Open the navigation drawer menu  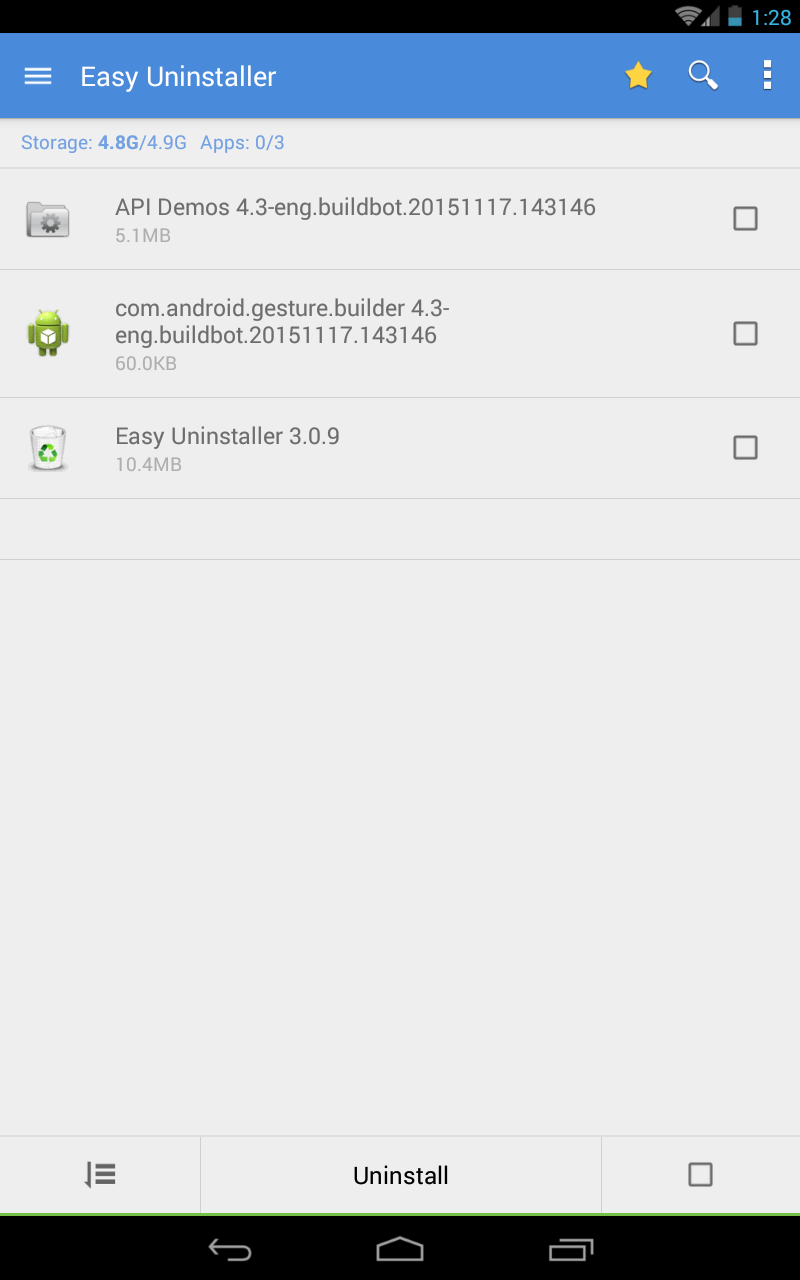38,76
